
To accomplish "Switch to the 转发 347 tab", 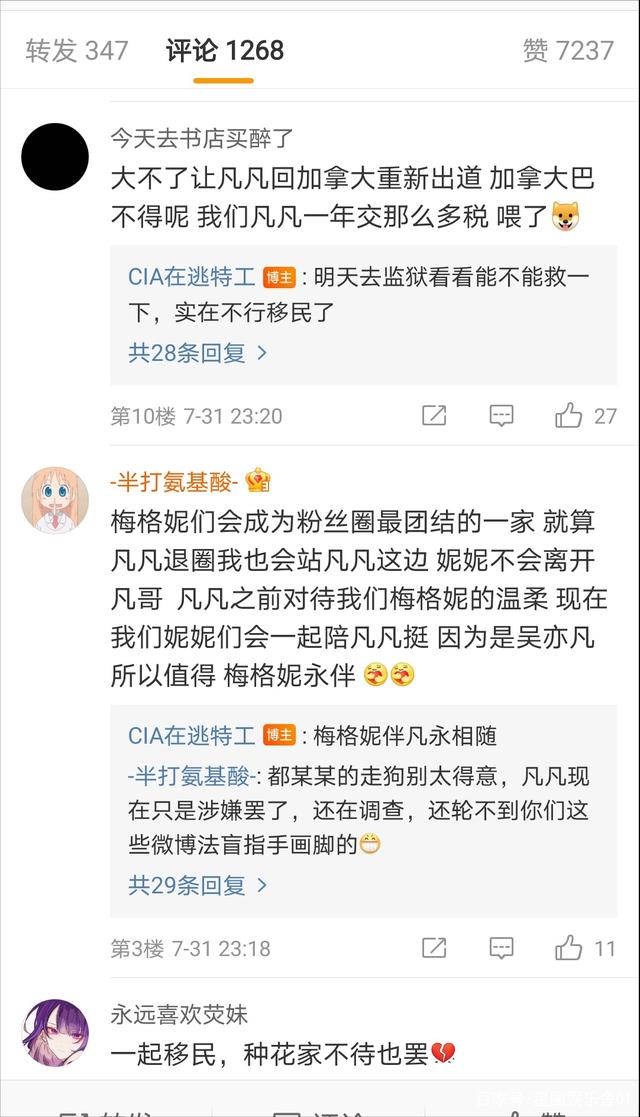I will [x=77, y=50].
